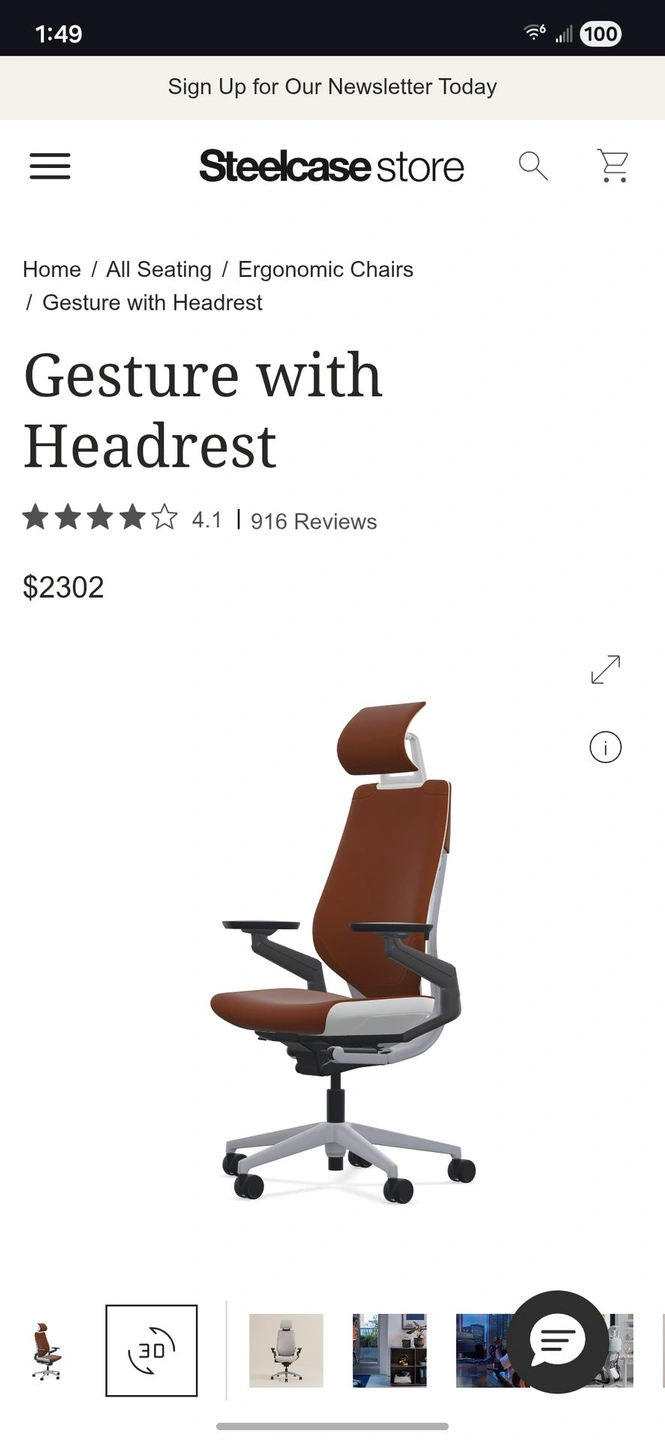665x1440 pixels.
Task: Expand the chair image to fullscreen
Action: [x=605, y=670]
